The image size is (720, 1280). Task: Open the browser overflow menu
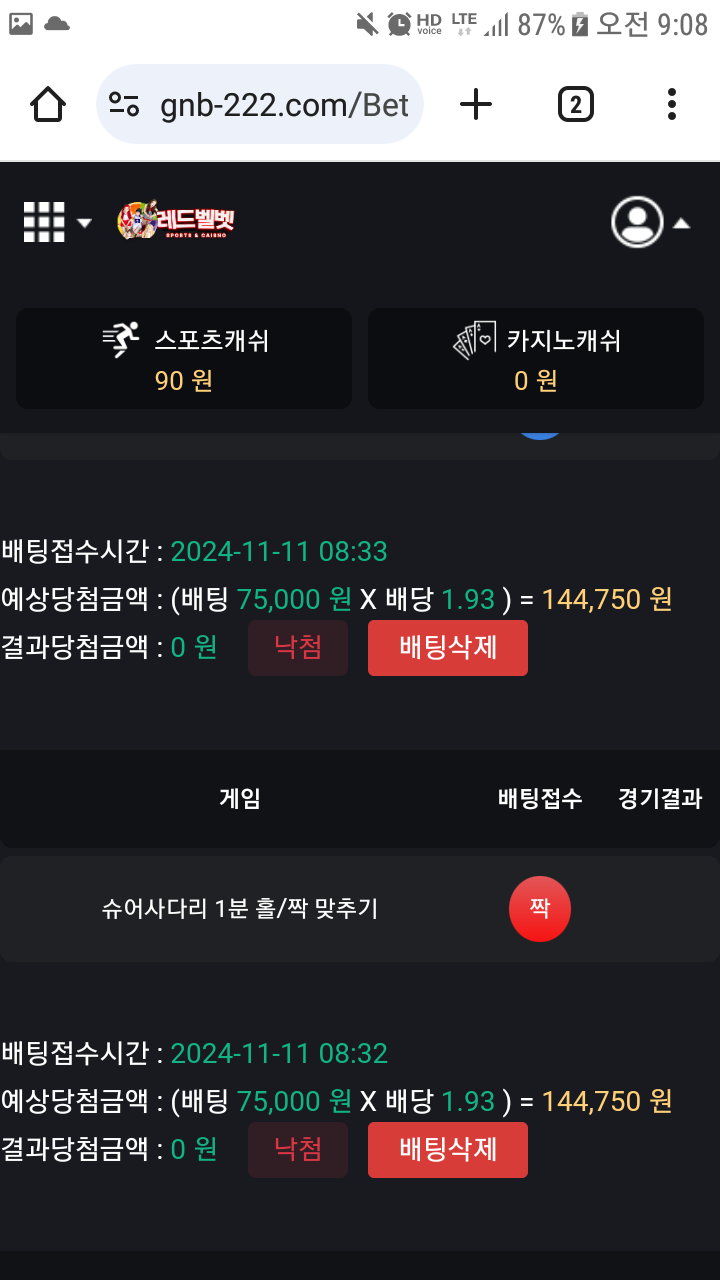click(x=671, y=104)
